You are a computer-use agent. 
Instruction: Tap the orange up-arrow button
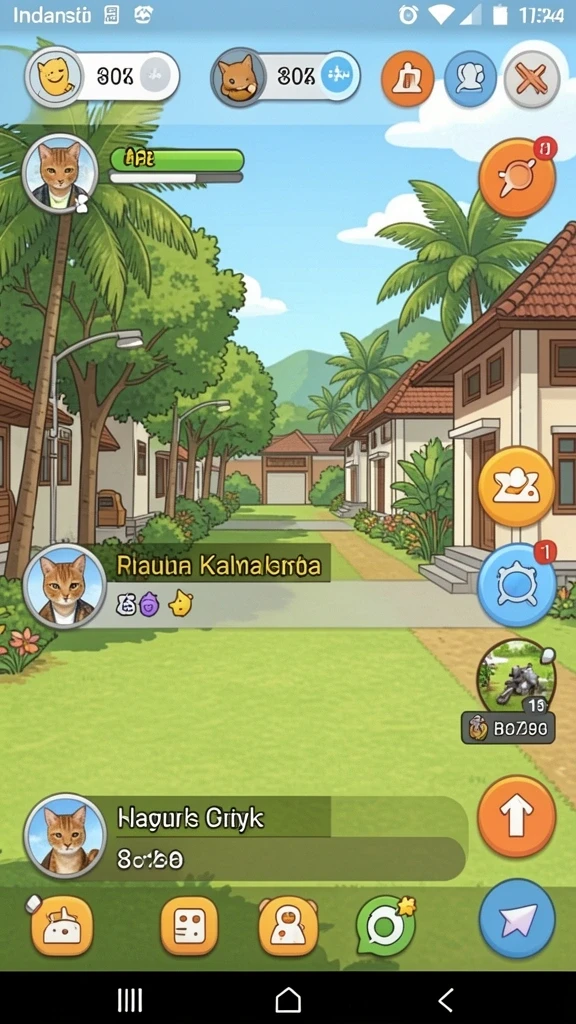coord(517,816)
